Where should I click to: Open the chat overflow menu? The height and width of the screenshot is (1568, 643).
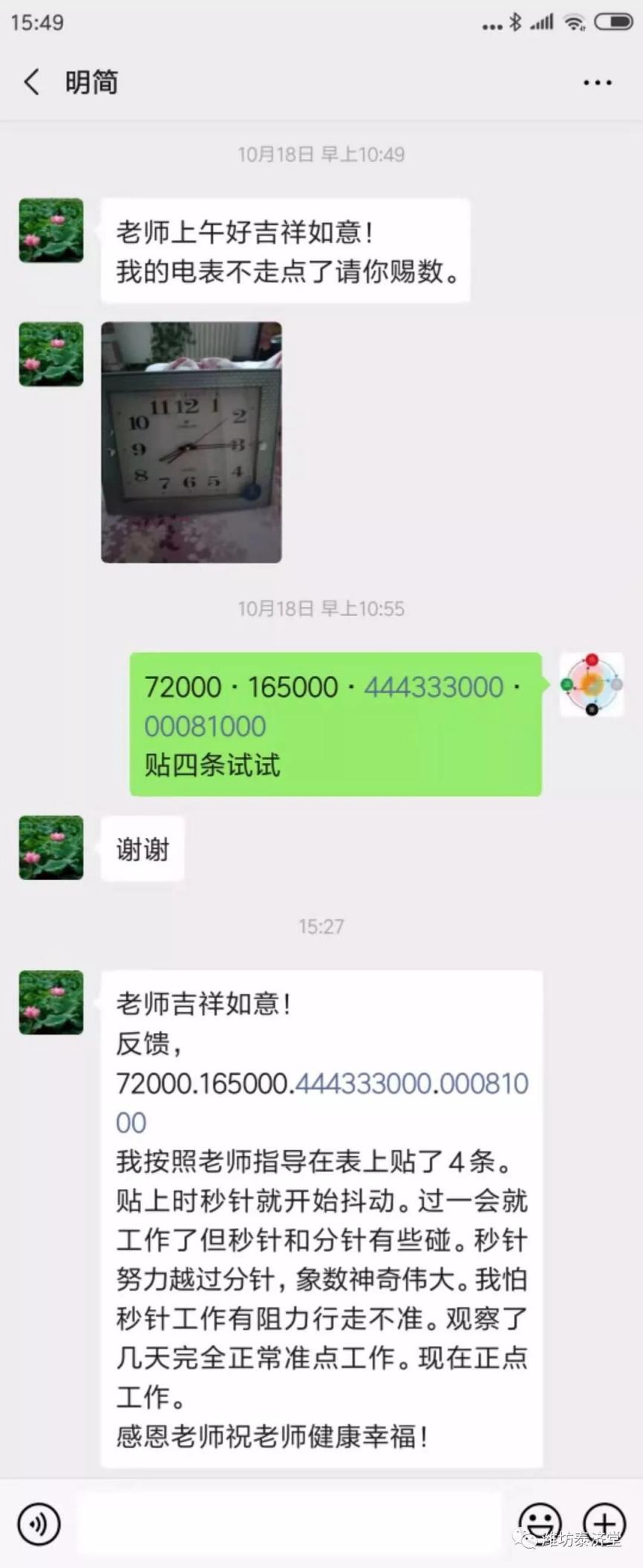597,82
